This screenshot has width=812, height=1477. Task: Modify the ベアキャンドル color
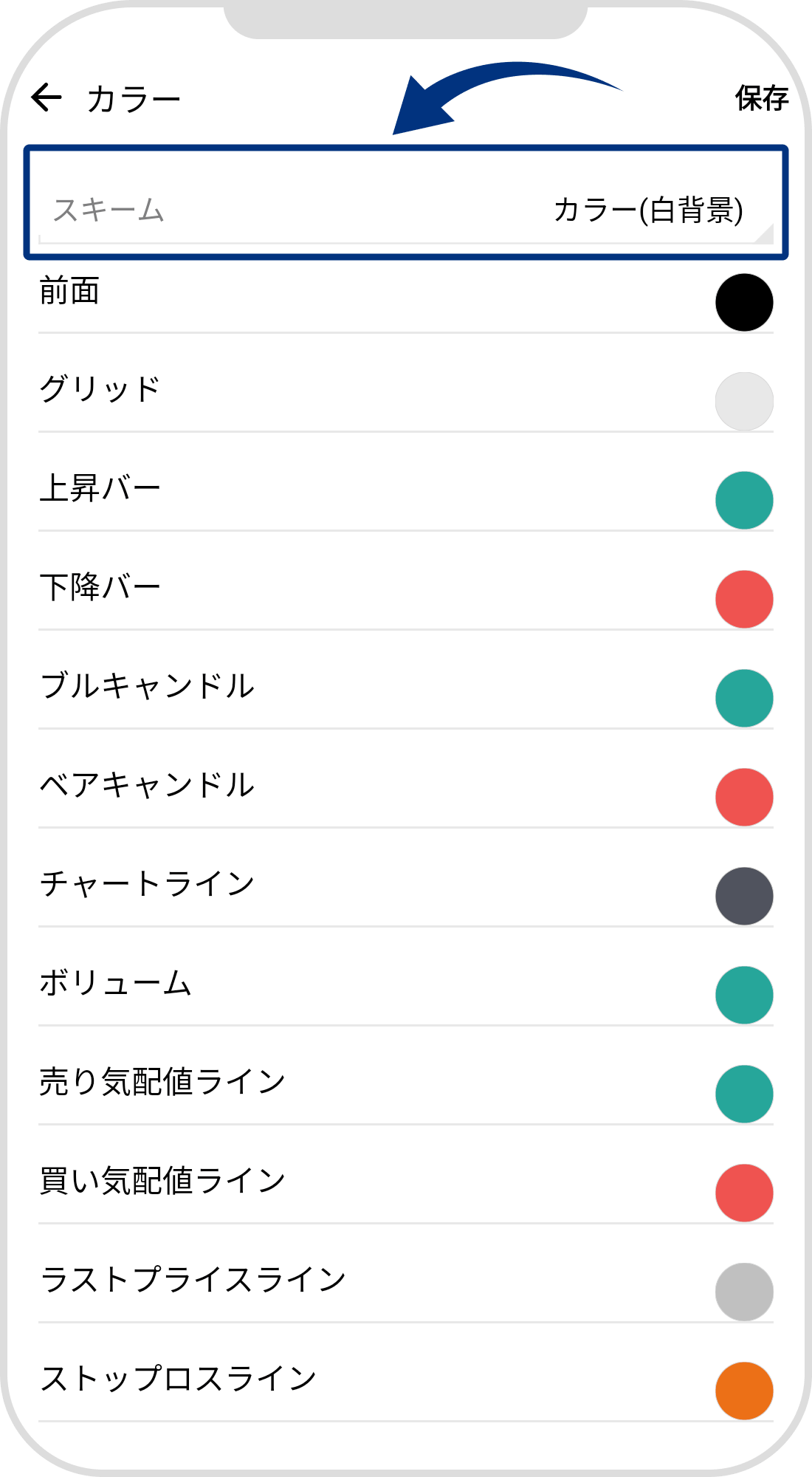pyautogui.click(x=743, y=797)
